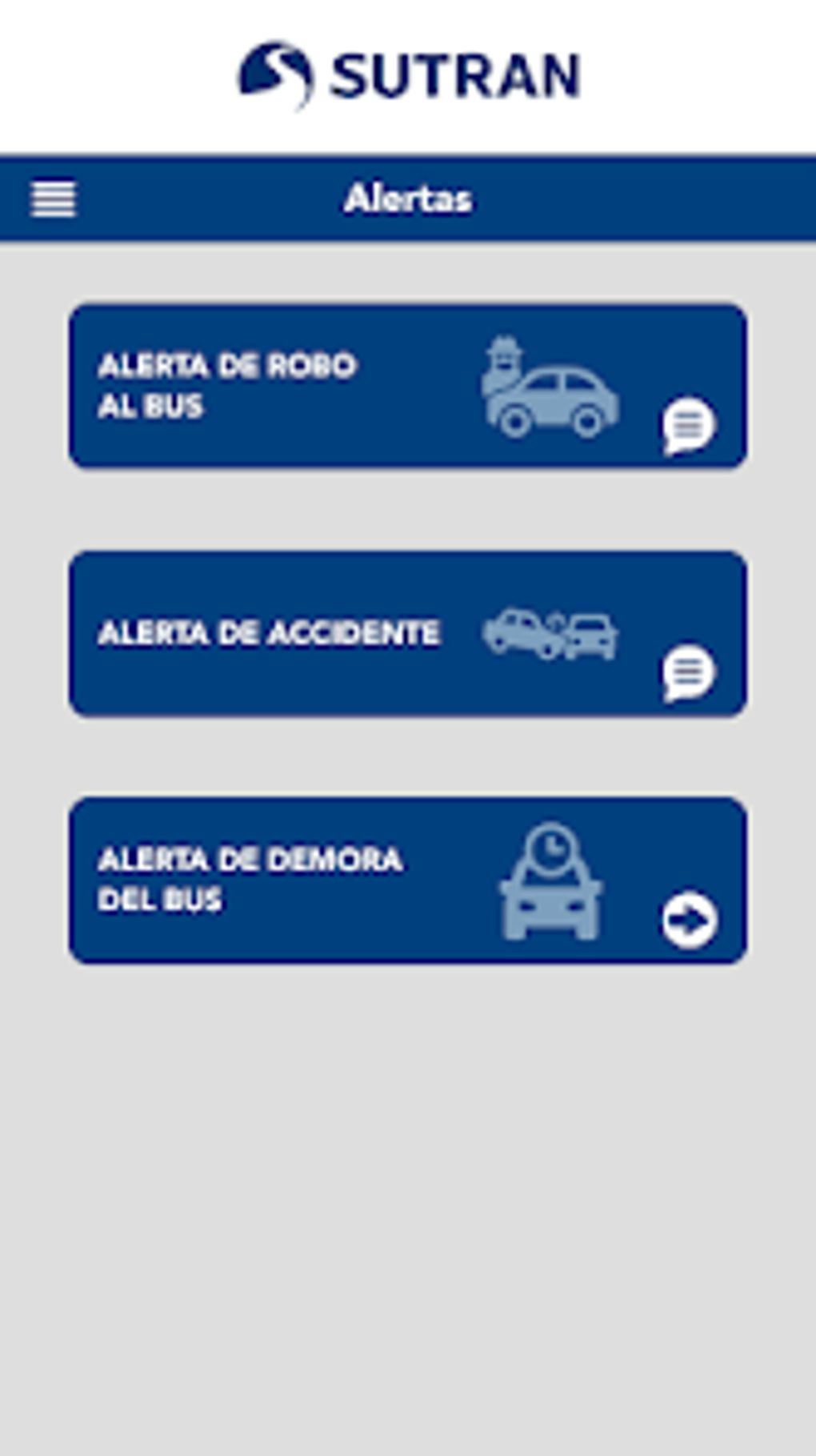The image size is (816, 1456).
Task: Open Alerta de Robo al Bus
Action: (x=408, y=386)
